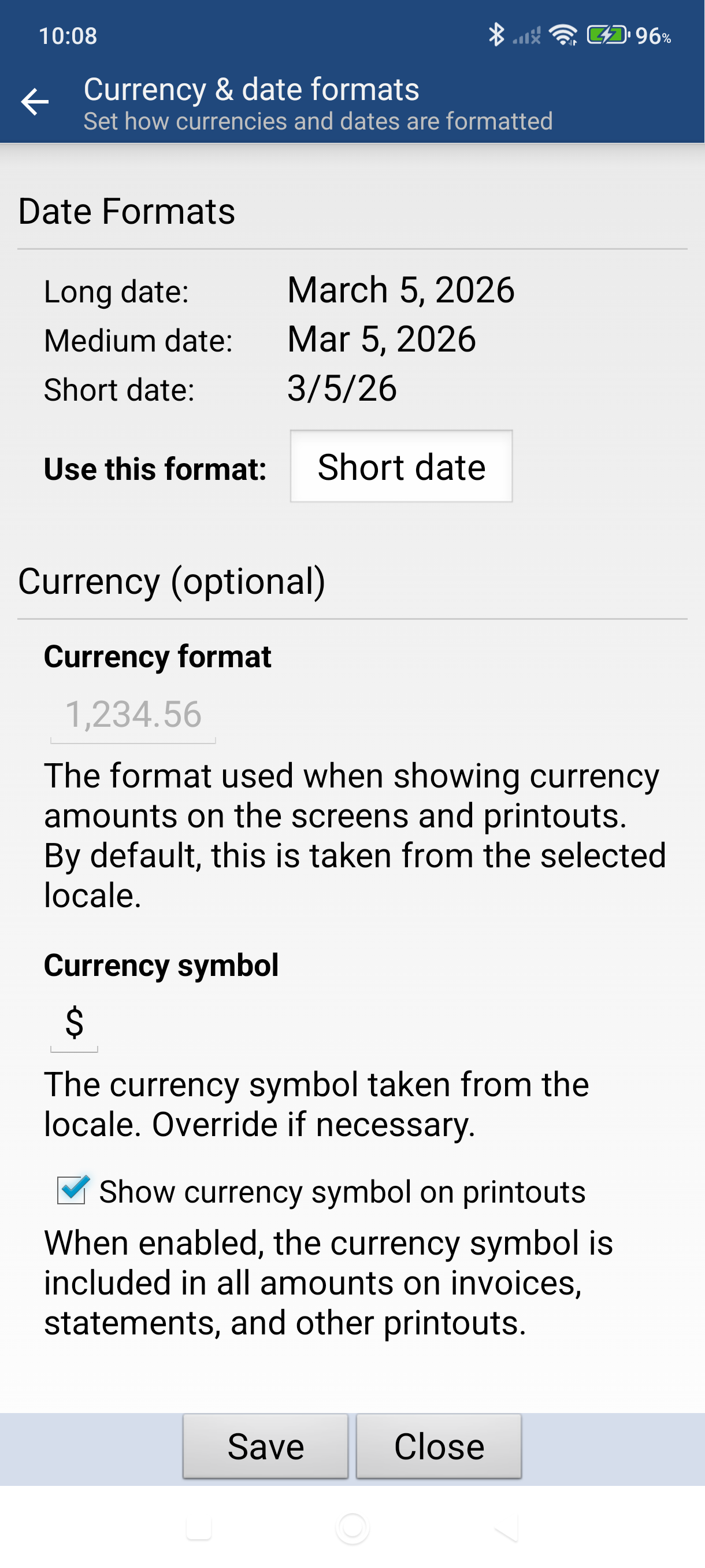The height and width of the screenshot is (1568, 705).
Task: Tap the clock in the status bar
Action: pyautogui.click(x=68, y=36)
